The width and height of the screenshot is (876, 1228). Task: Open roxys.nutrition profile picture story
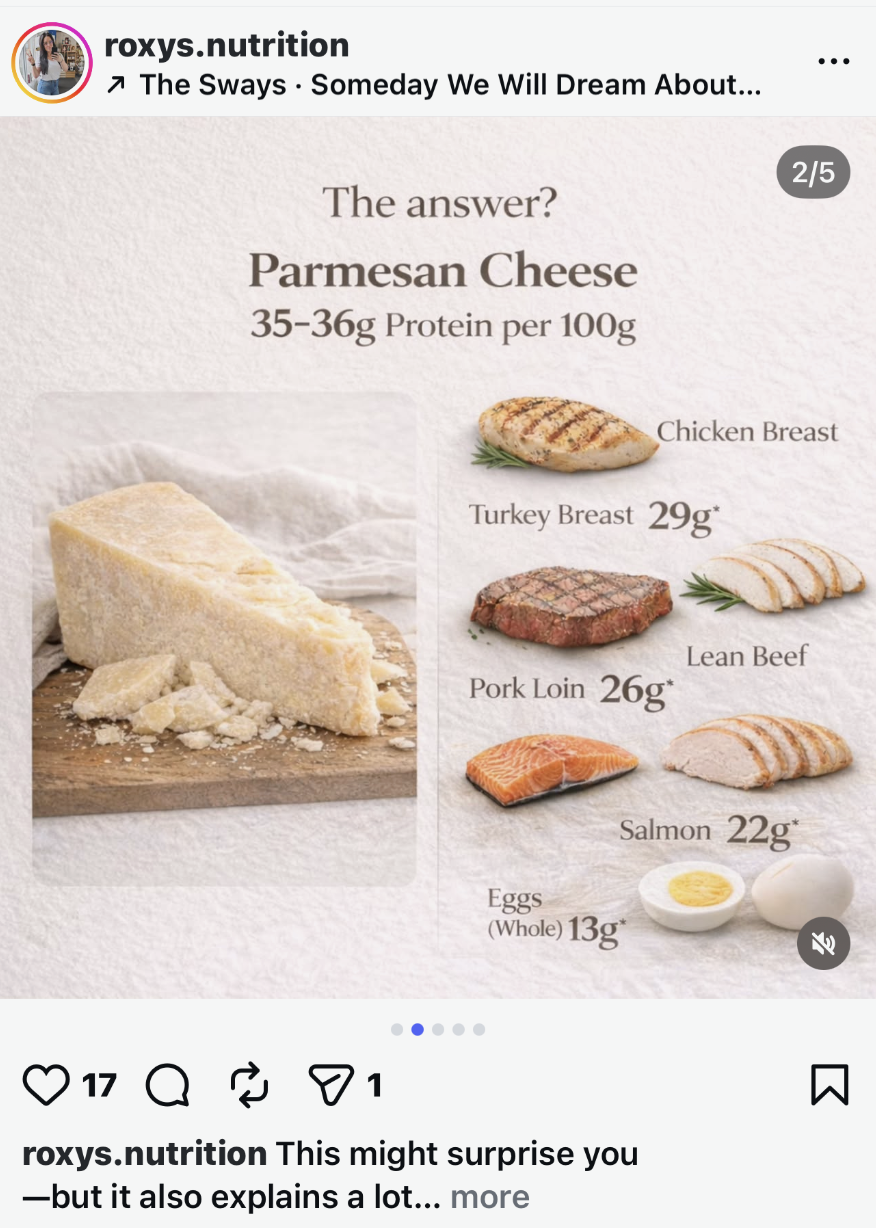[51, 63]
